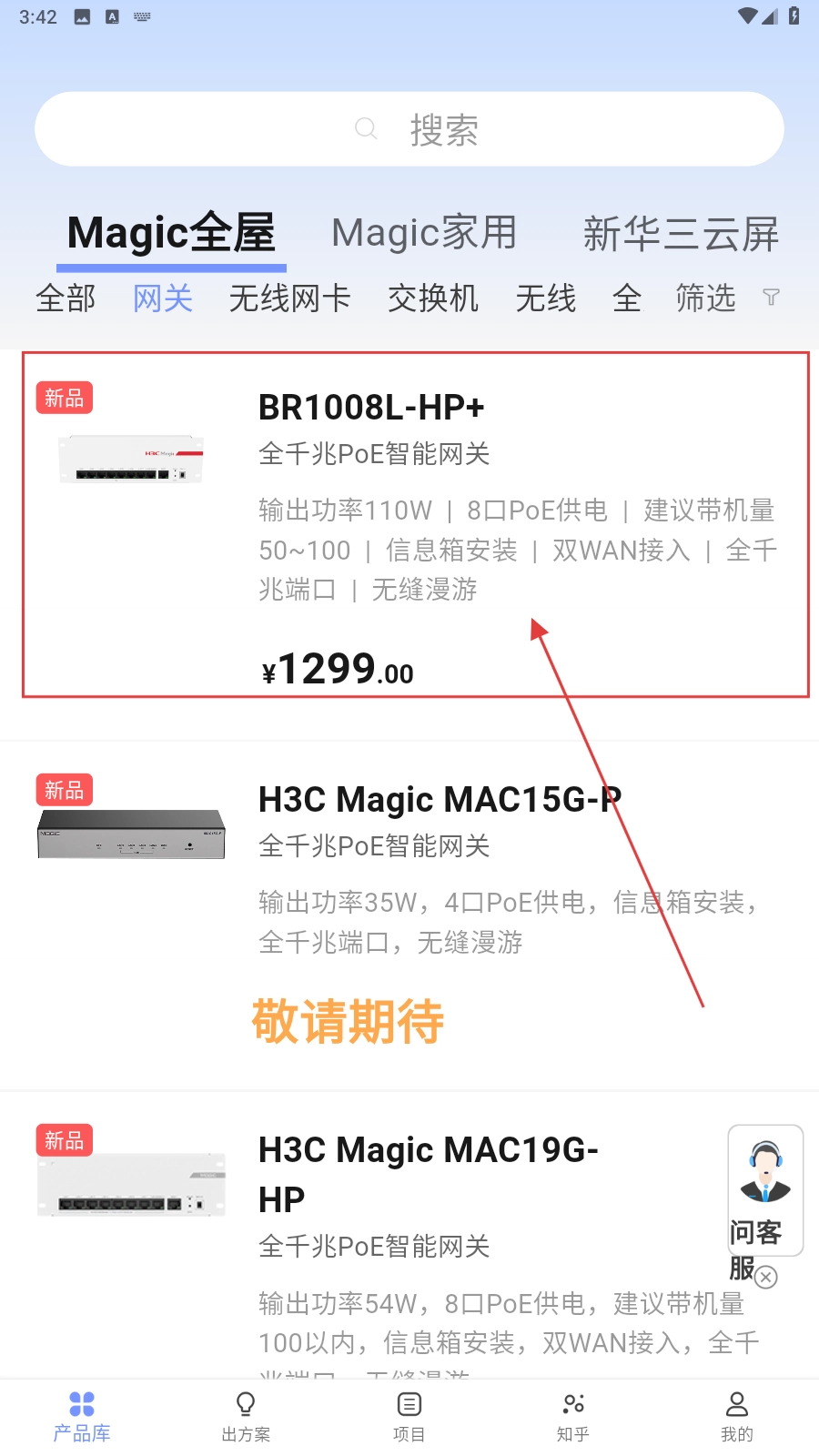Go to the 出方案 tab
Screen dimensions: 819x1456
click(x=246, y=1417)
